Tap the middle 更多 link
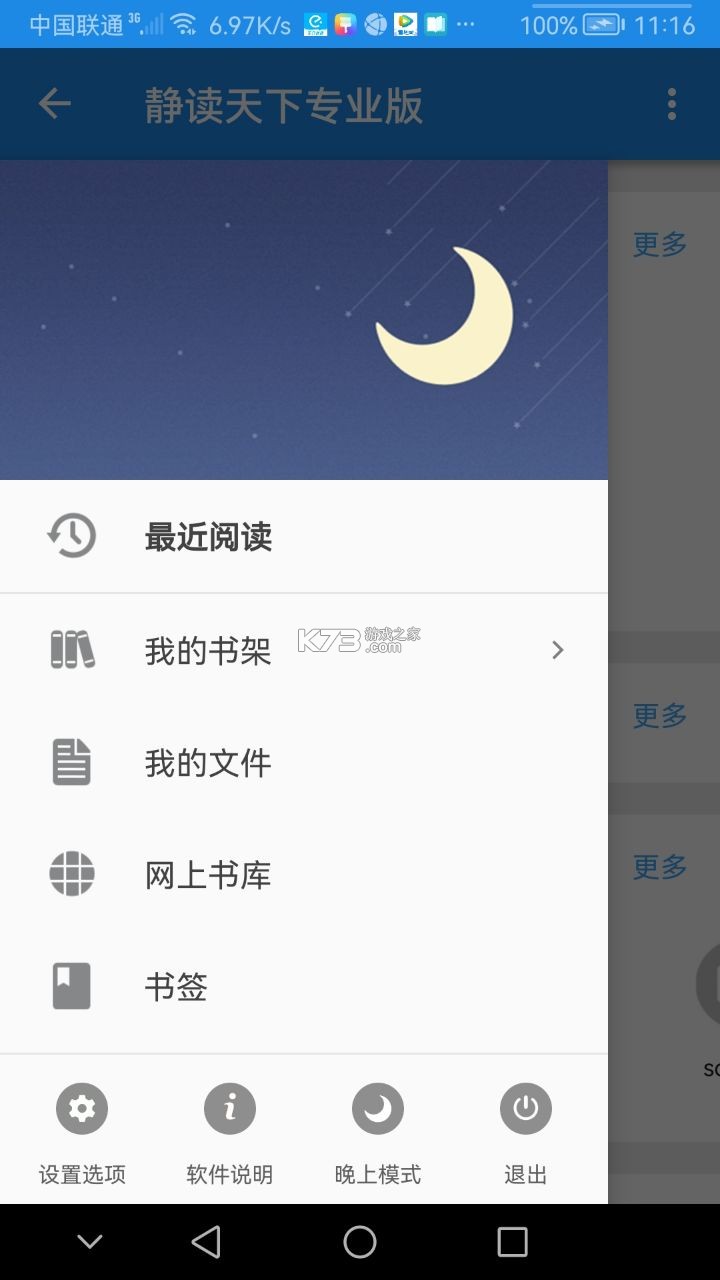This screenshot has height=1280, width=720. pos(658,716)
